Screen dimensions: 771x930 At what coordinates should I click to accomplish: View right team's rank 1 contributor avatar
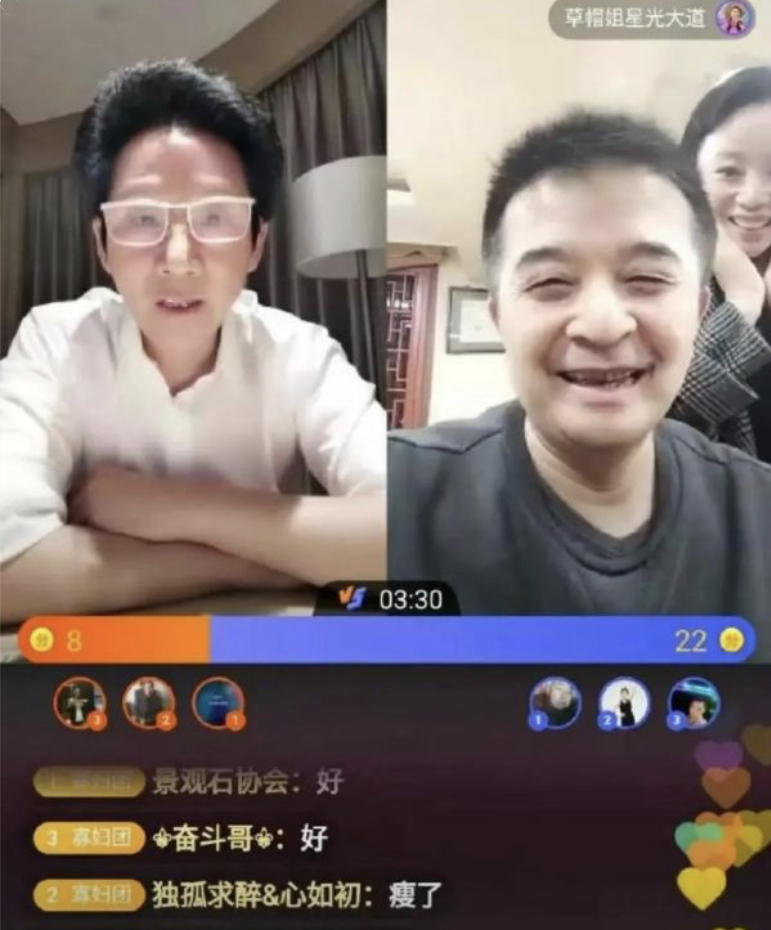(555, 703)
